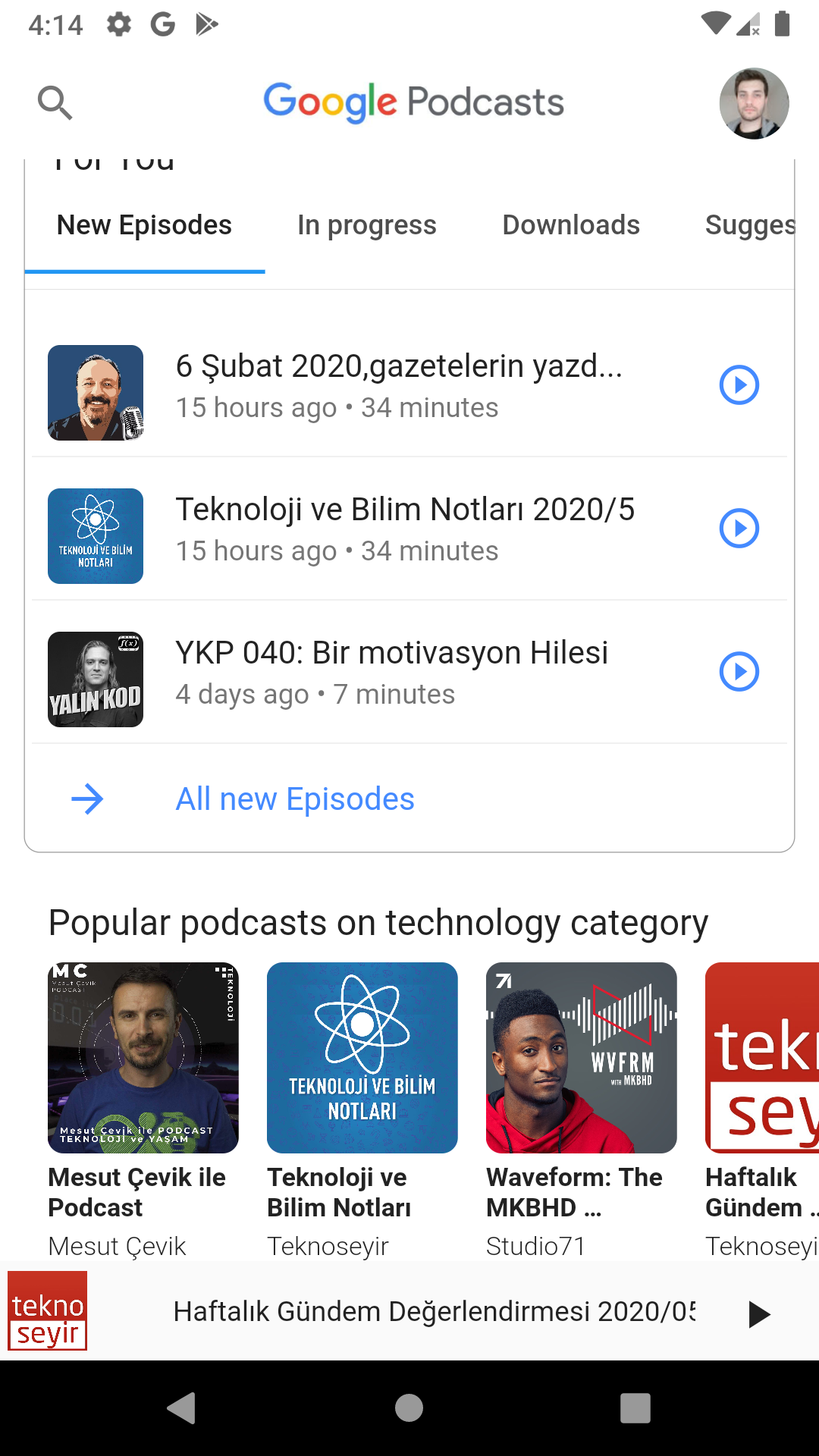Go back using the system back button
This screenshot has width=819, height=1456.
click(182, 1408)
